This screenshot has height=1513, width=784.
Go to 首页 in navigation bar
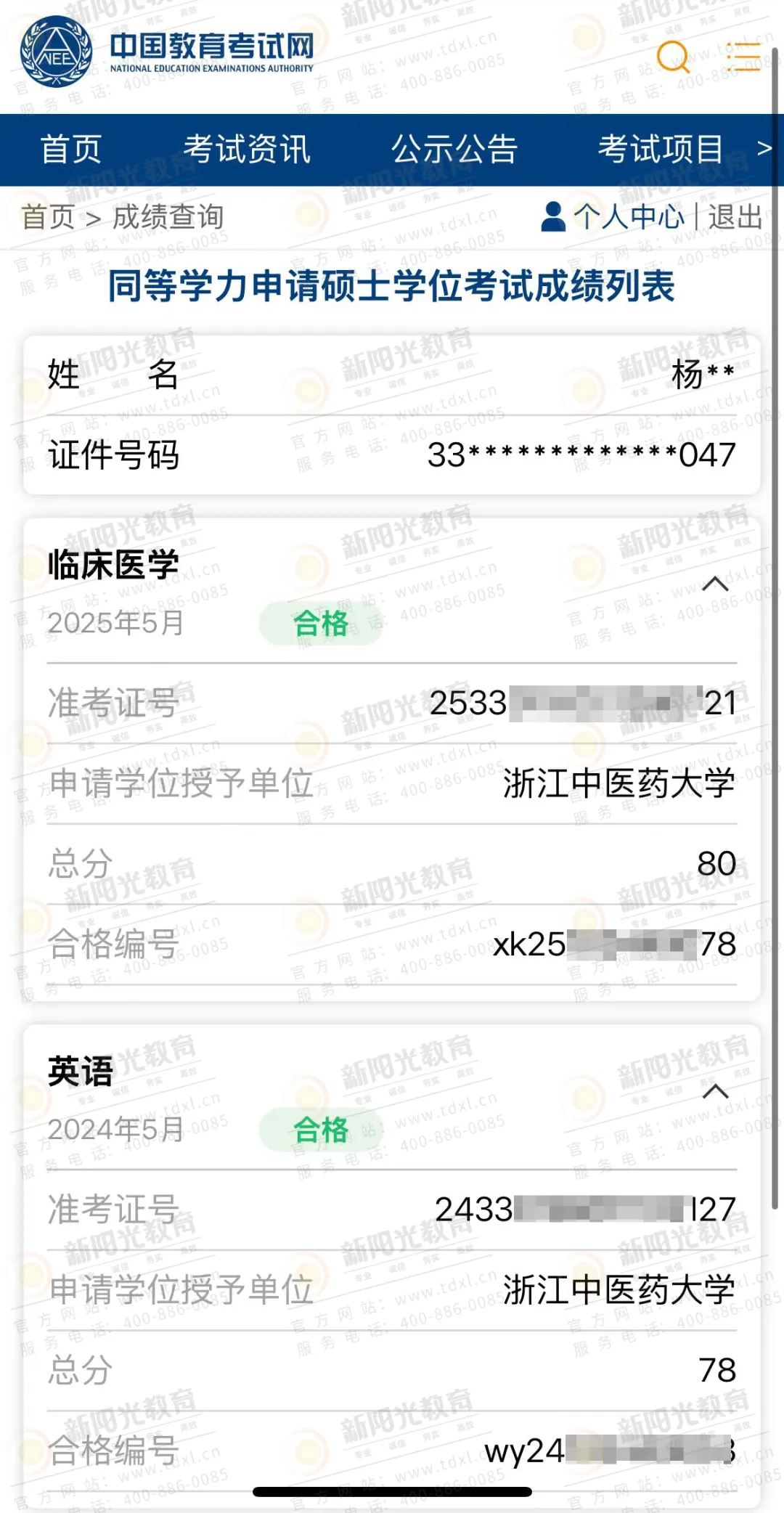[x=70, y=150]
